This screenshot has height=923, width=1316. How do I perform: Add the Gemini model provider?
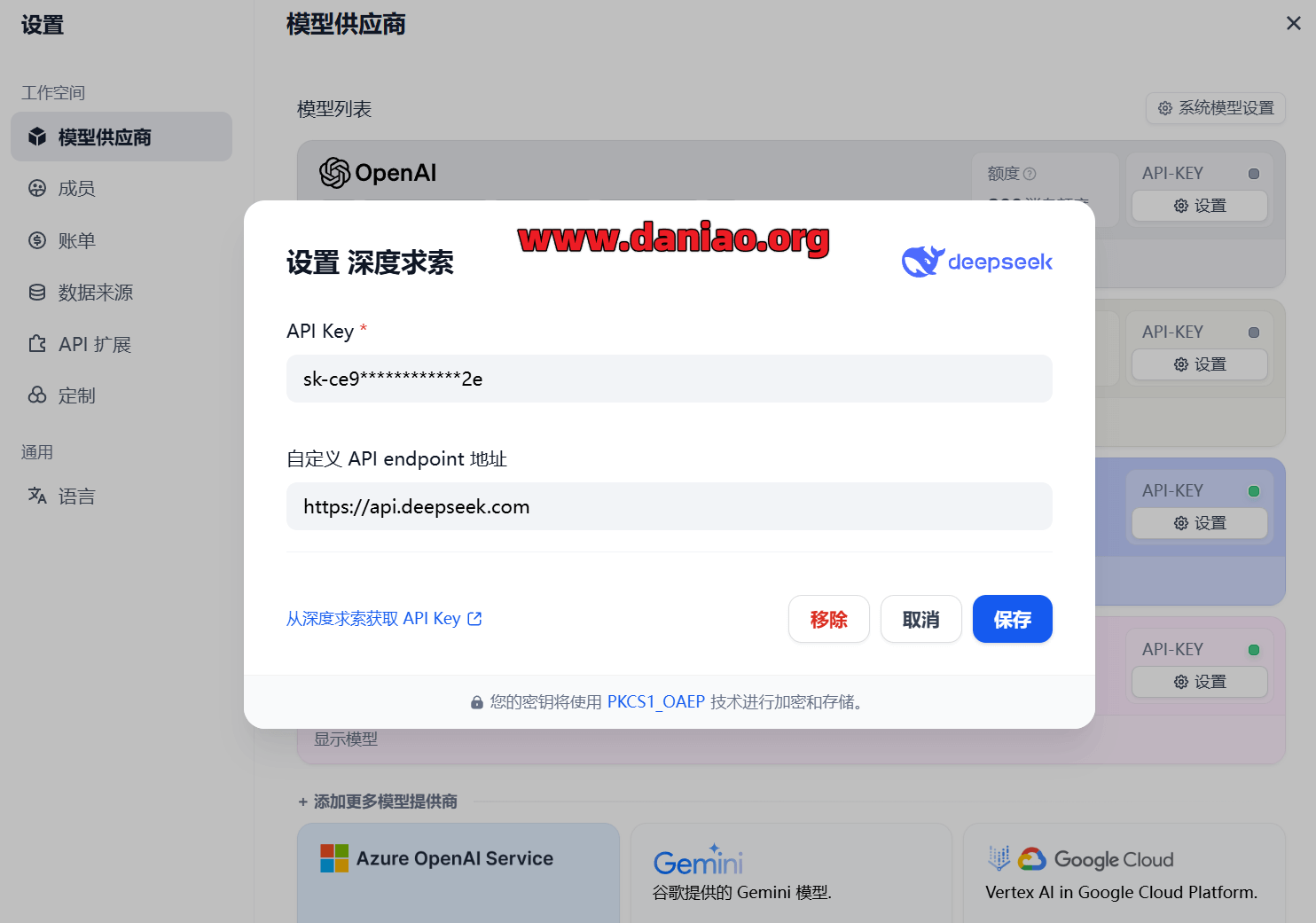[790, 872]
